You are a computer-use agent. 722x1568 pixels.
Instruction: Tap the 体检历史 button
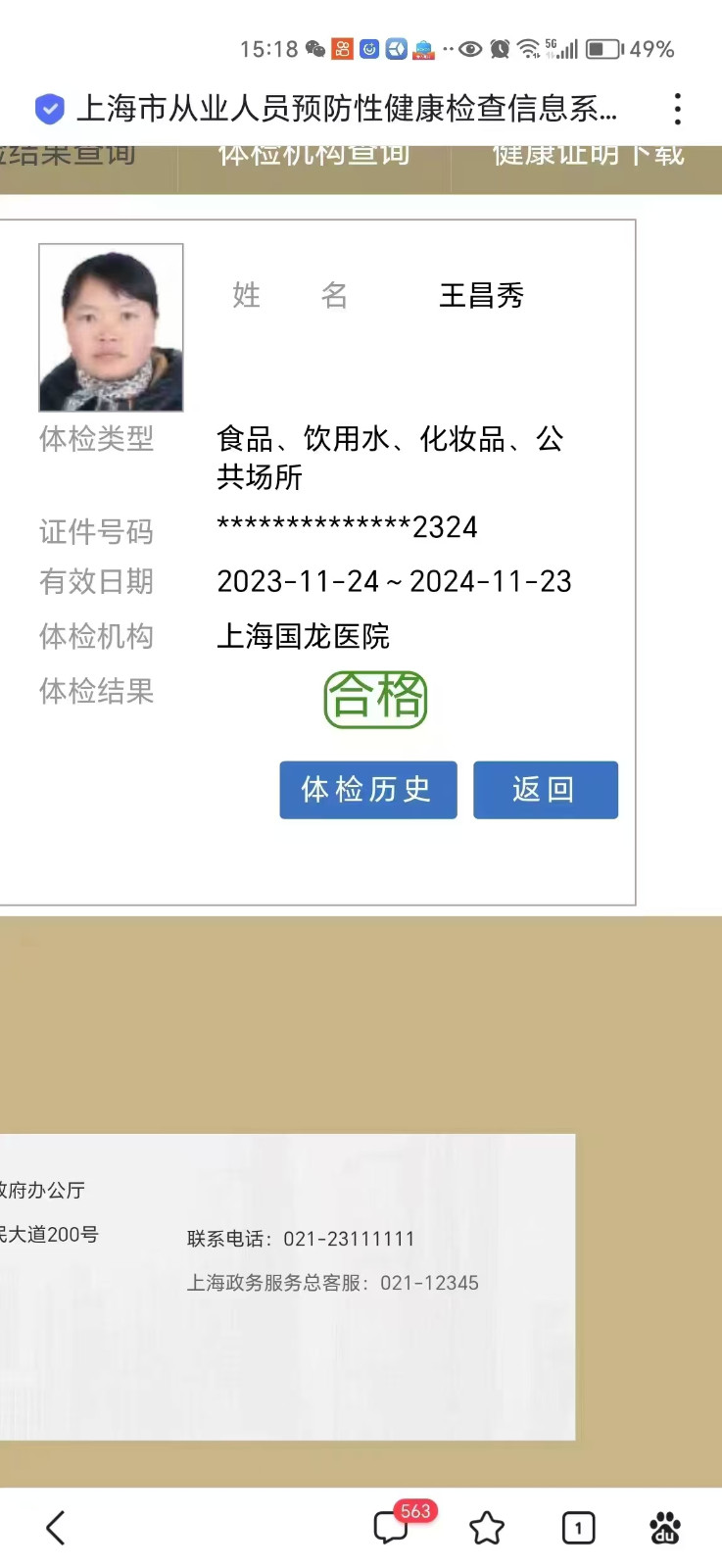pos(367,789)
